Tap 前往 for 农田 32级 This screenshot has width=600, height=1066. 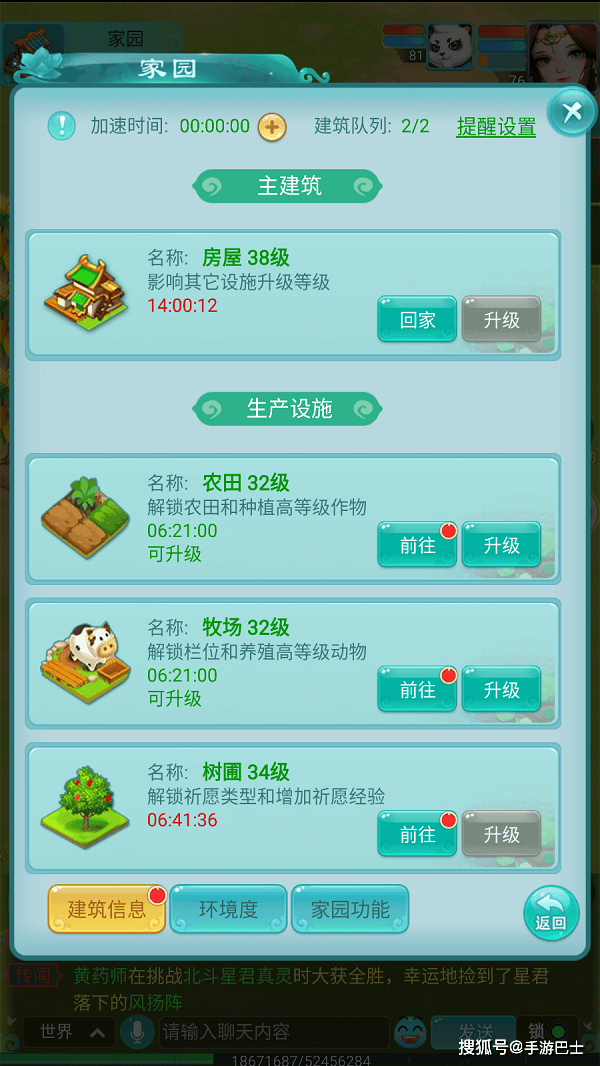417,545
